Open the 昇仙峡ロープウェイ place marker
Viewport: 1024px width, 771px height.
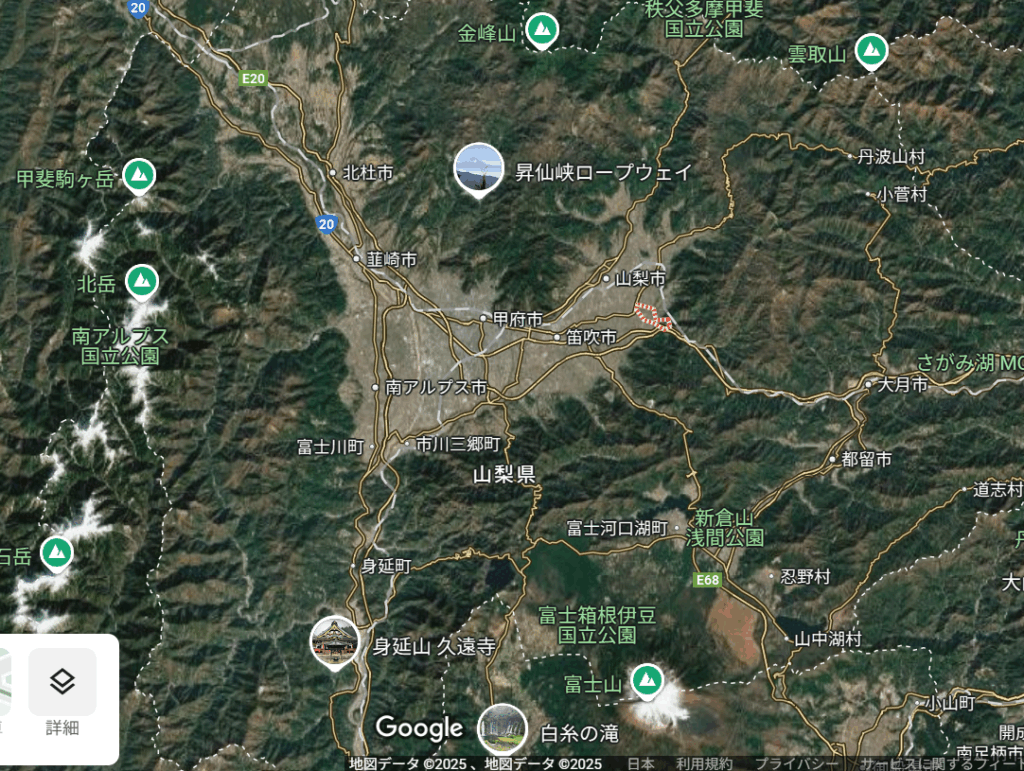pos(479,168)
